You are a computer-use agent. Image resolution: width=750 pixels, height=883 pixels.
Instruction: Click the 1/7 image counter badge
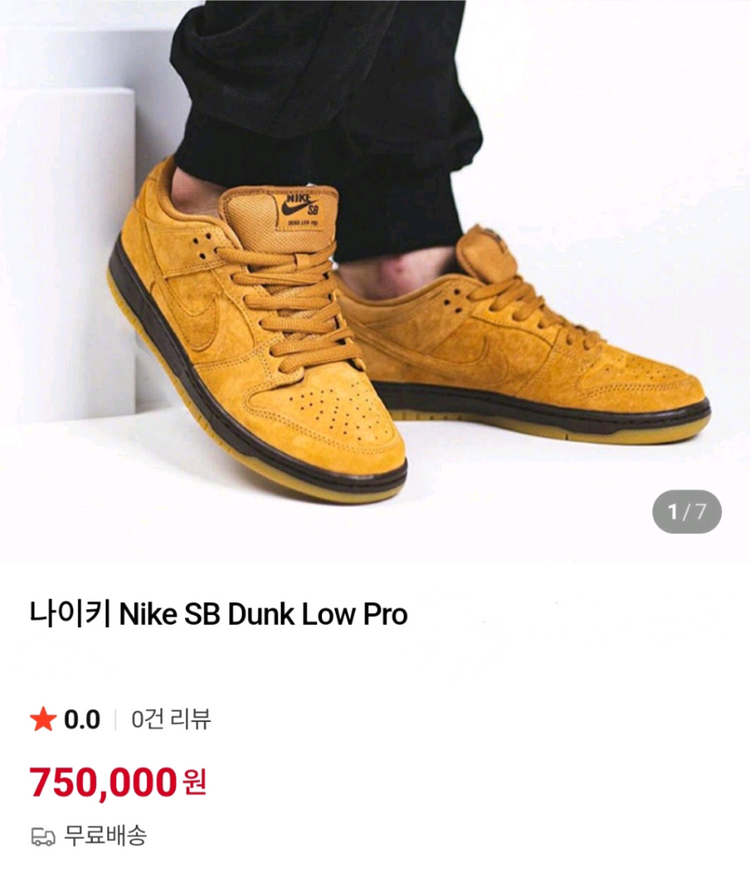(x=687, y=508)
